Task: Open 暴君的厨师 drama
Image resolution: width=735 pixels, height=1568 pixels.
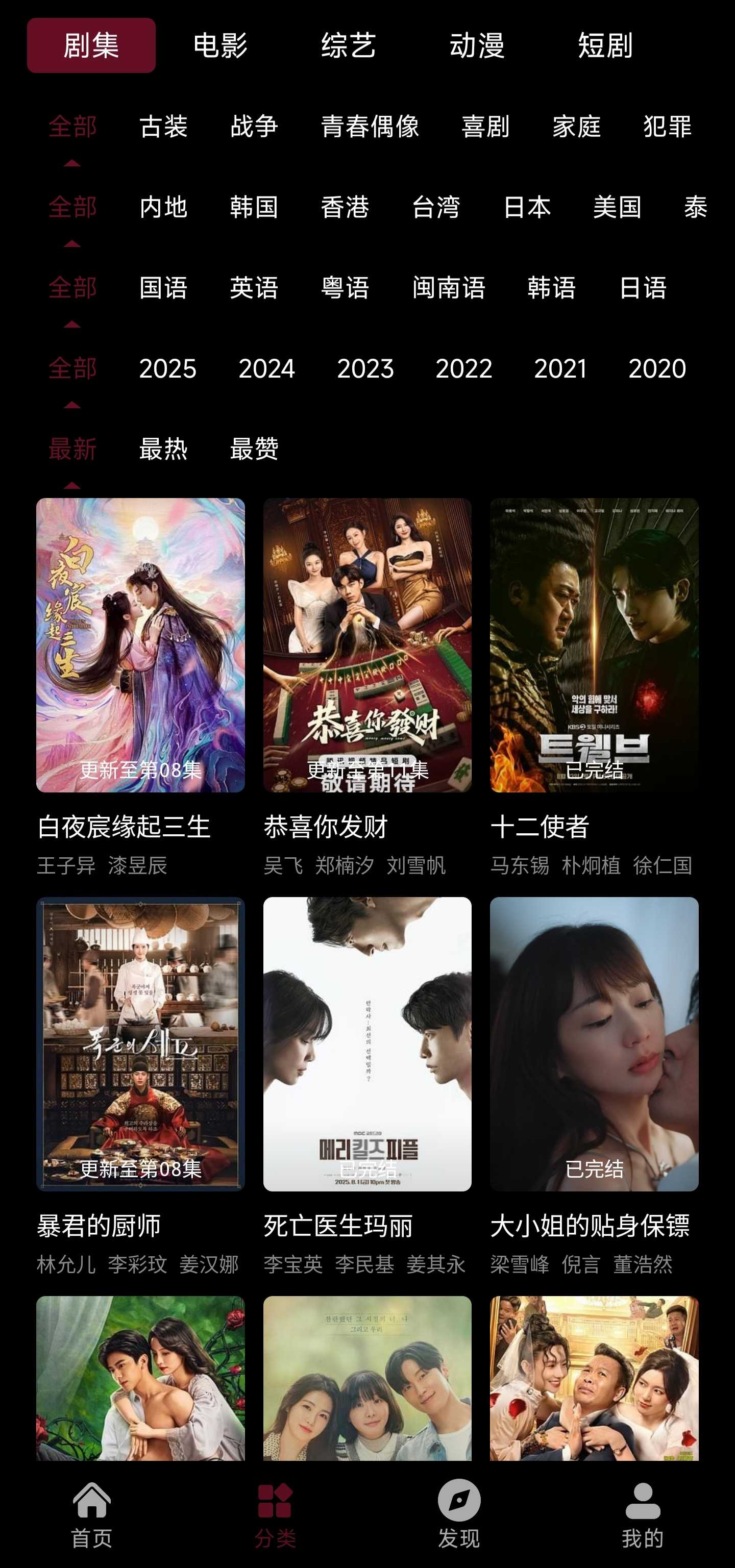Action: [x=140, y=1043]
